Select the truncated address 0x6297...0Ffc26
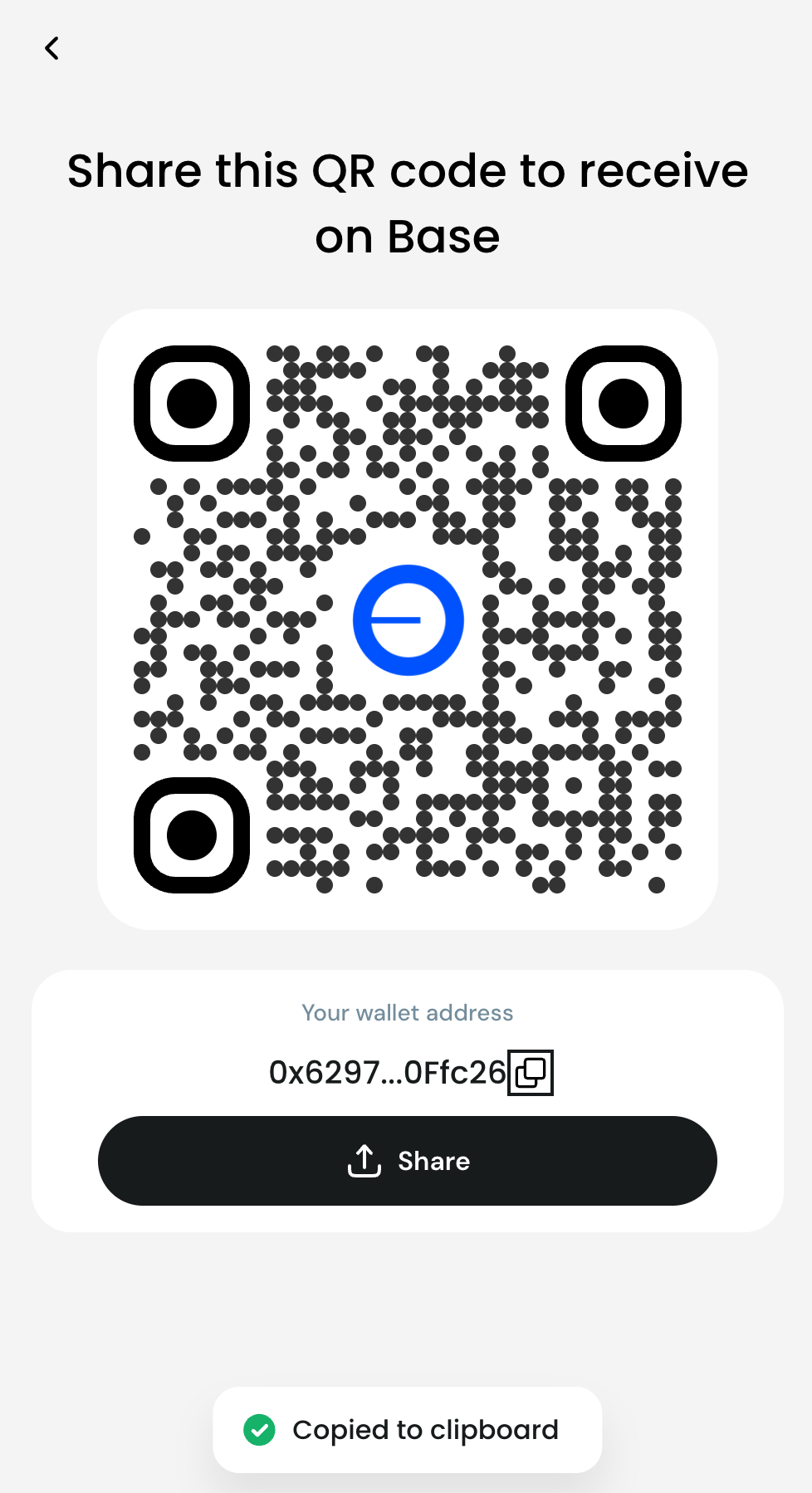Image resolution: width=812 pixels, height=1493 pixels. click(387, 1072)
